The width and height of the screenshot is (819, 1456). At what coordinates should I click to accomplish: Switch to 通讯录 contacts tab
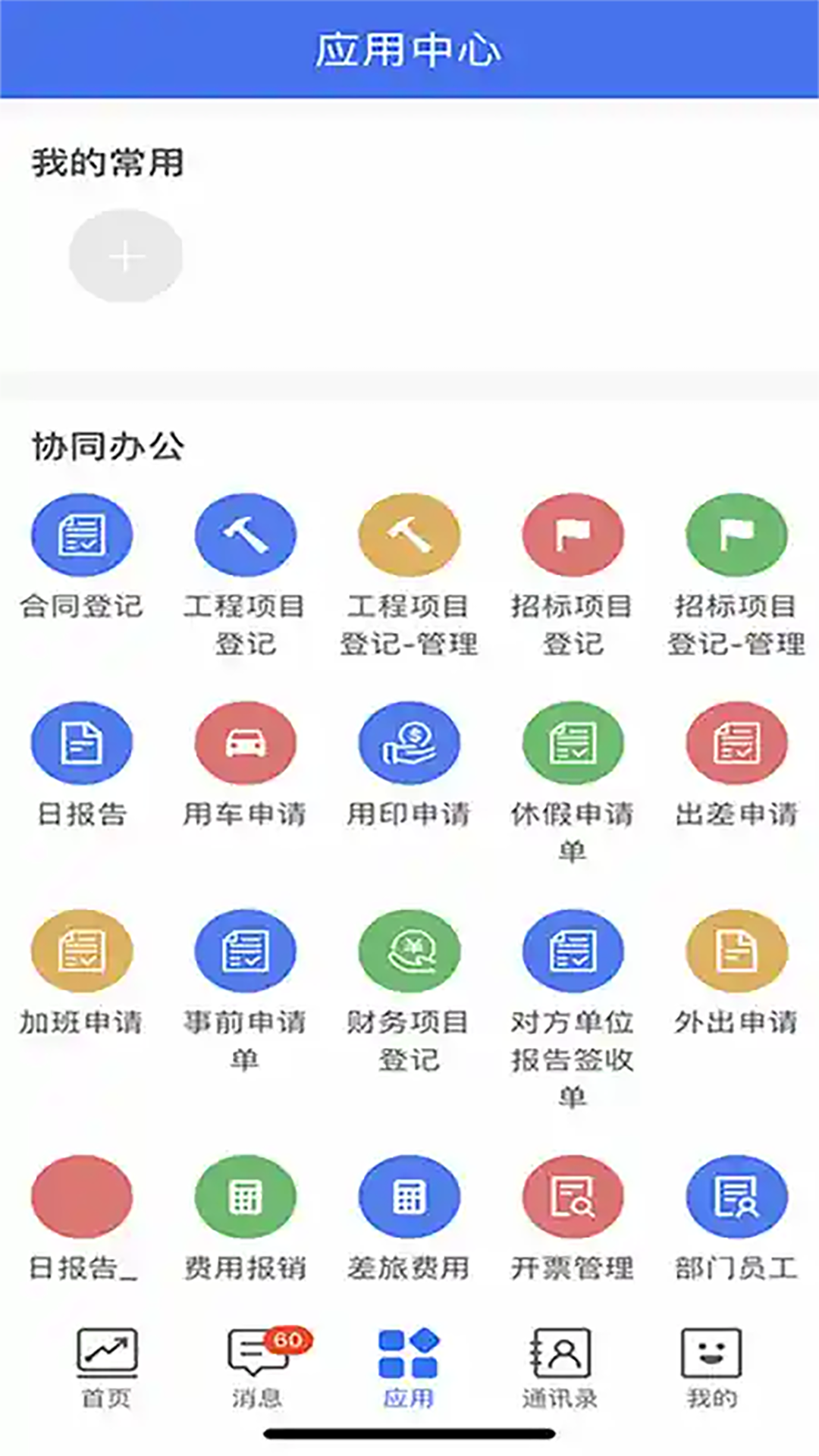pos(560,1367)
